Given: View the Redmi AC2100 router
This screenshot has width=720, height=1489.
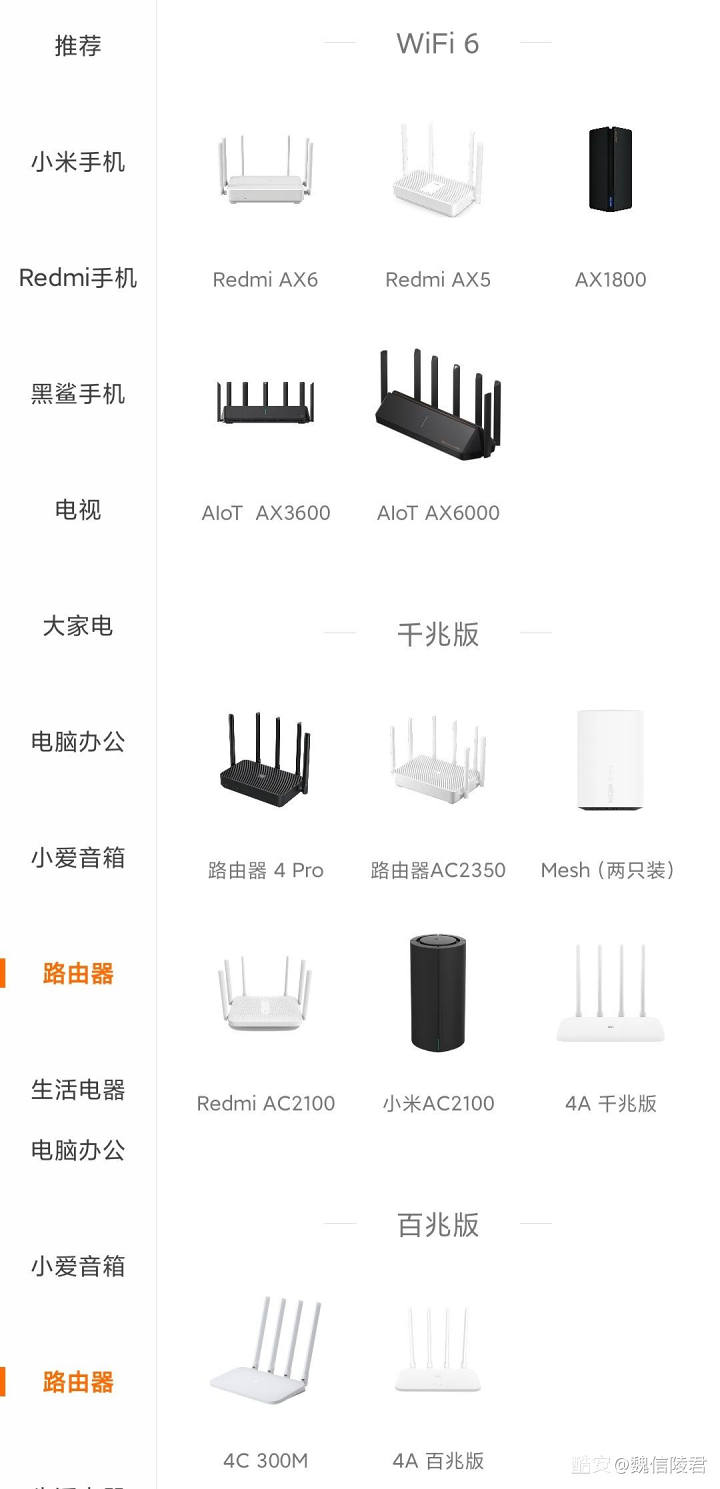Looking at the screenshot, I should tap(265, 1020).
